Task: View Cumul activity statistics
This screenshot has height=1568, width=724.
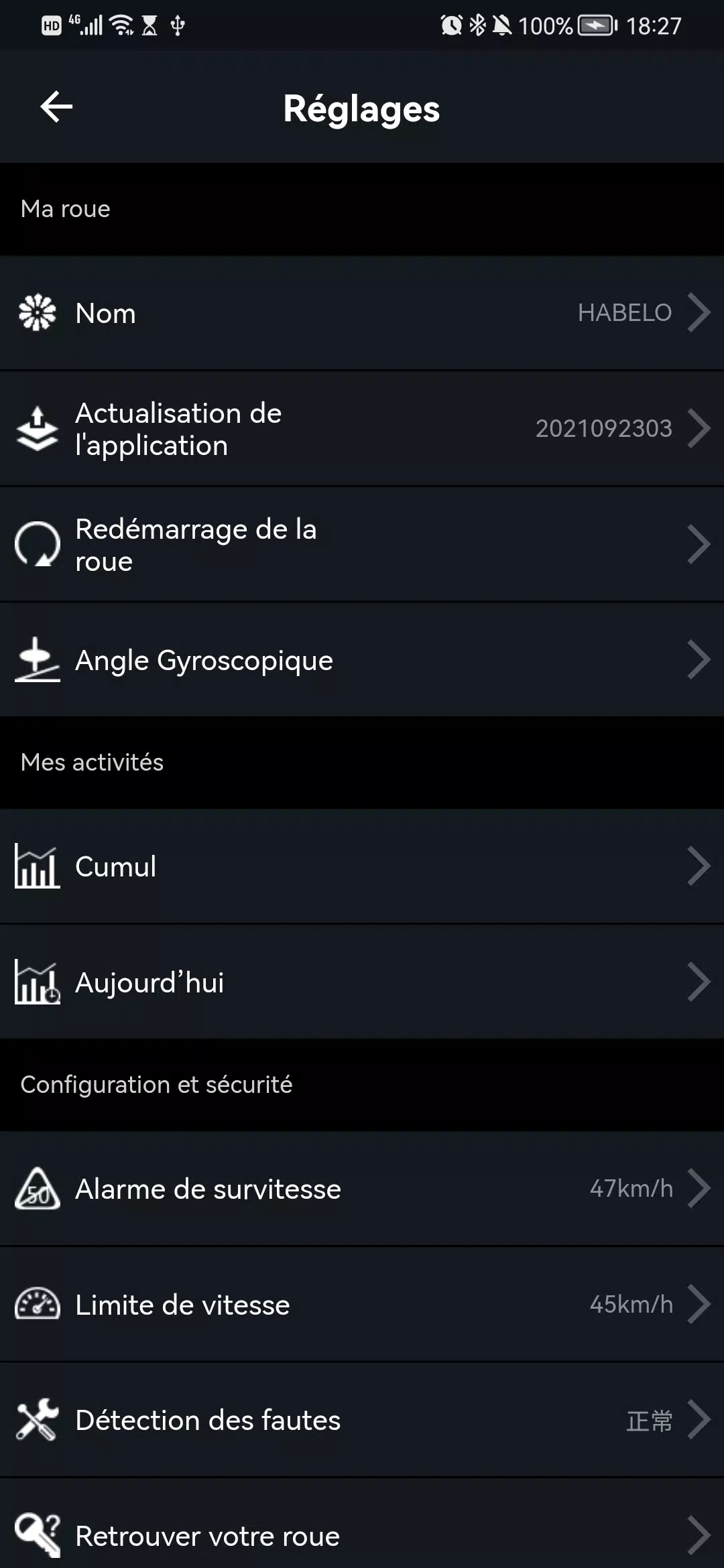Action: (x=362, y=866)
